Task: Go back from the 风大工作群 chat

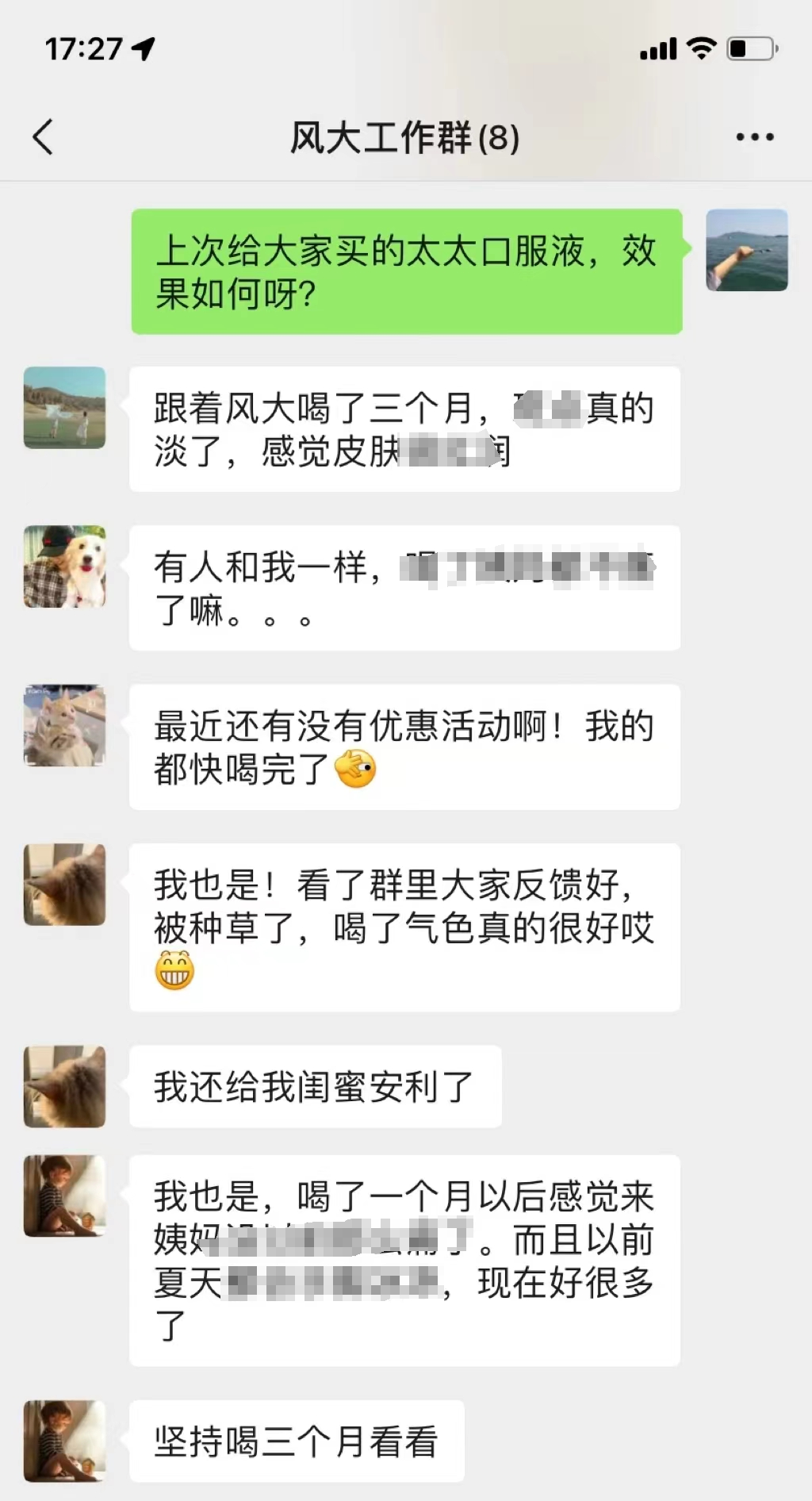Action: point(44,137)
